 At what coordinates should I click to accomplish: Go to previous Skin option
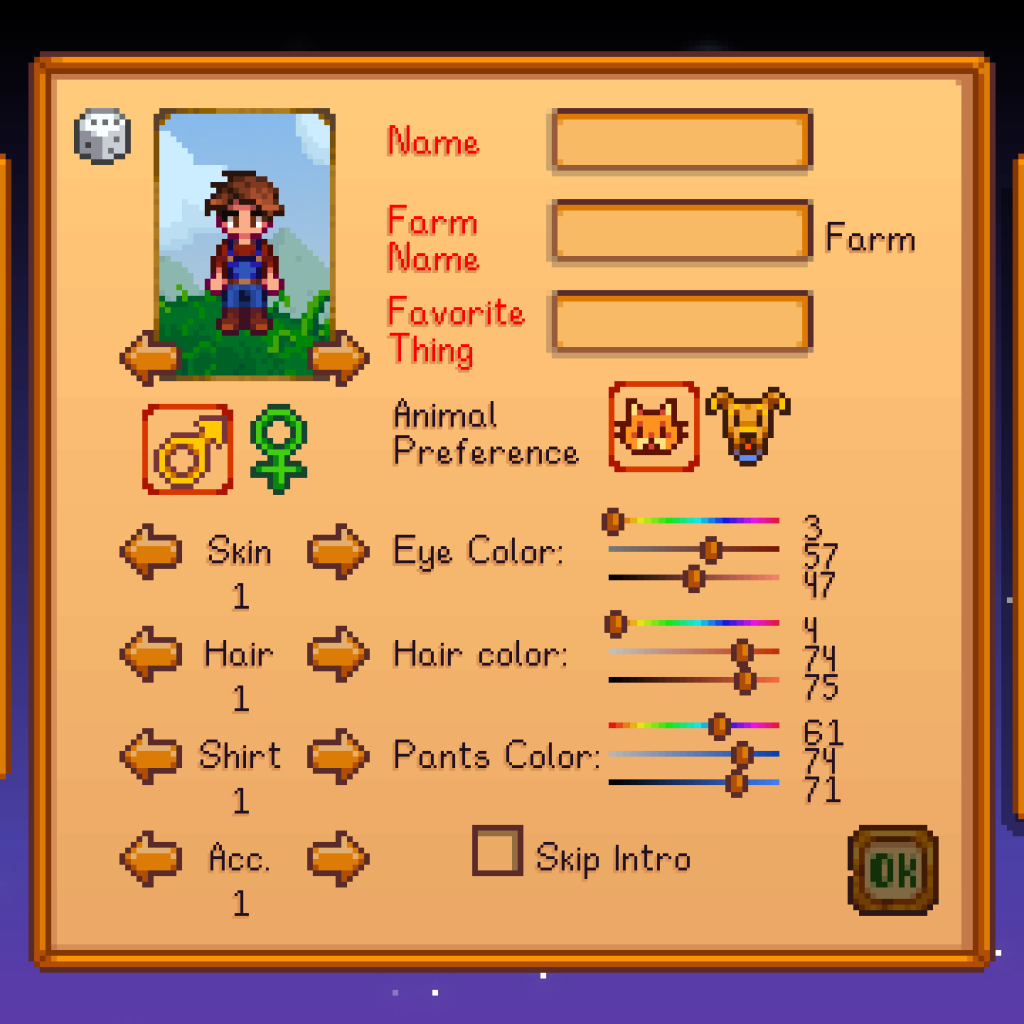coord(150,552)
